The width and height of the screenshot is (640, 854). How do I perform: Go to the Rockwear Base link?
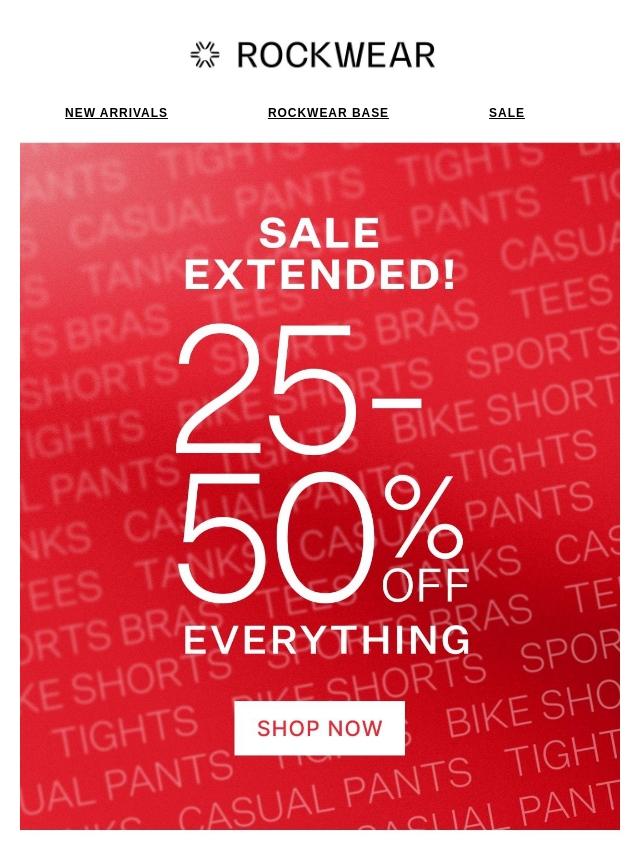(x=328, y=113)
